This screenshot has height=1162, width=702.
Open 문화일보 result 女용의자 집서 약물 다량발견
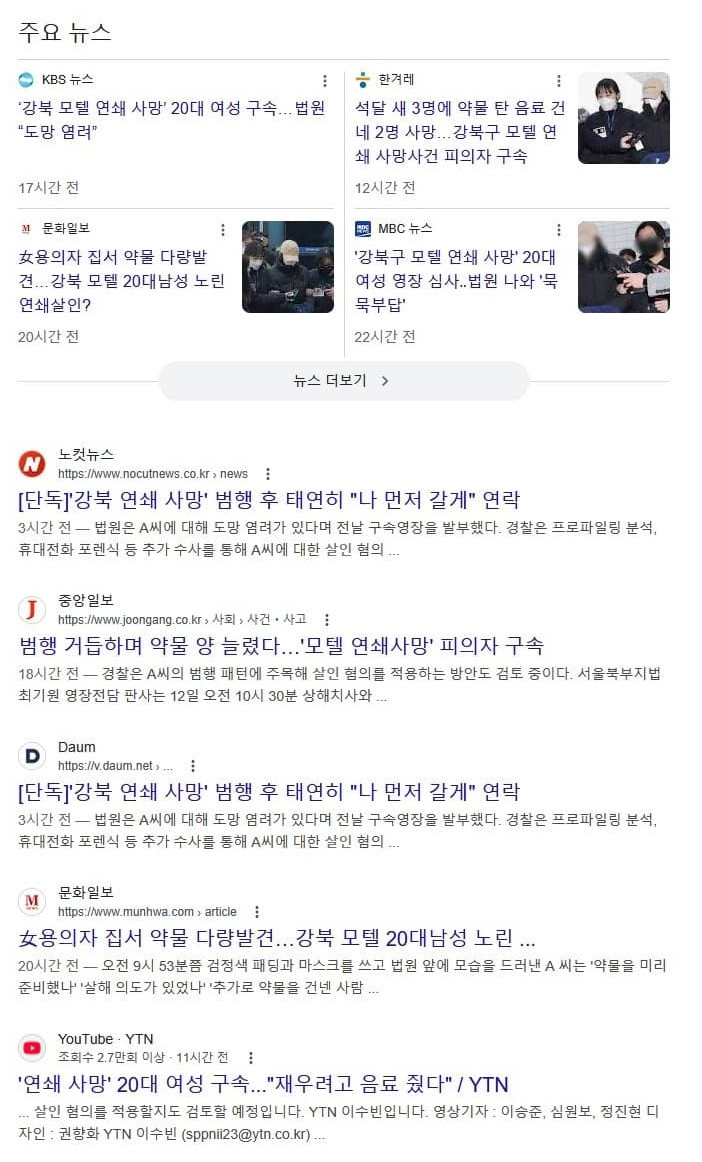coord(277,938)
